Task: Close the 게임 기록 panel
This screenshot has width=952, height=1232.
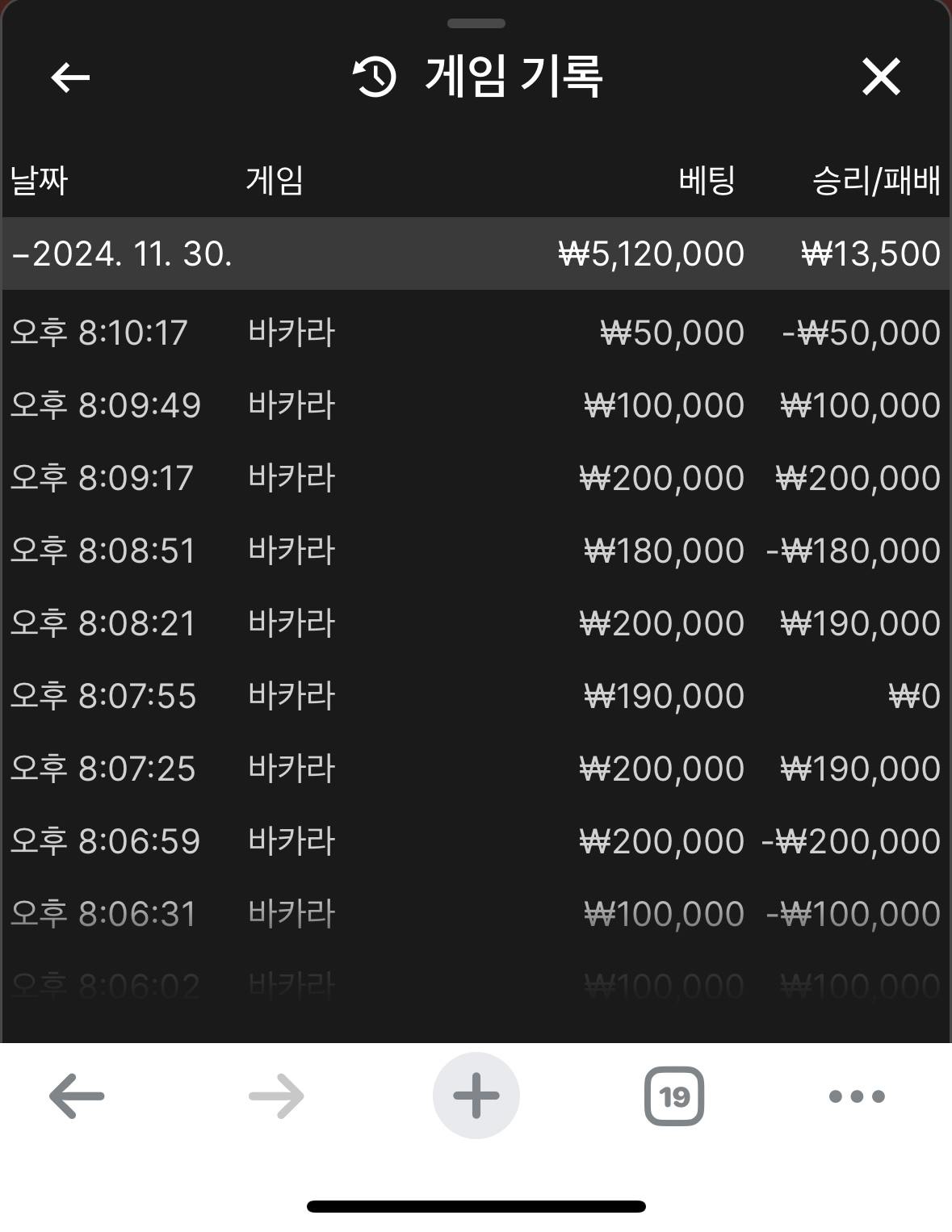Action: click(x=880, y=78)
